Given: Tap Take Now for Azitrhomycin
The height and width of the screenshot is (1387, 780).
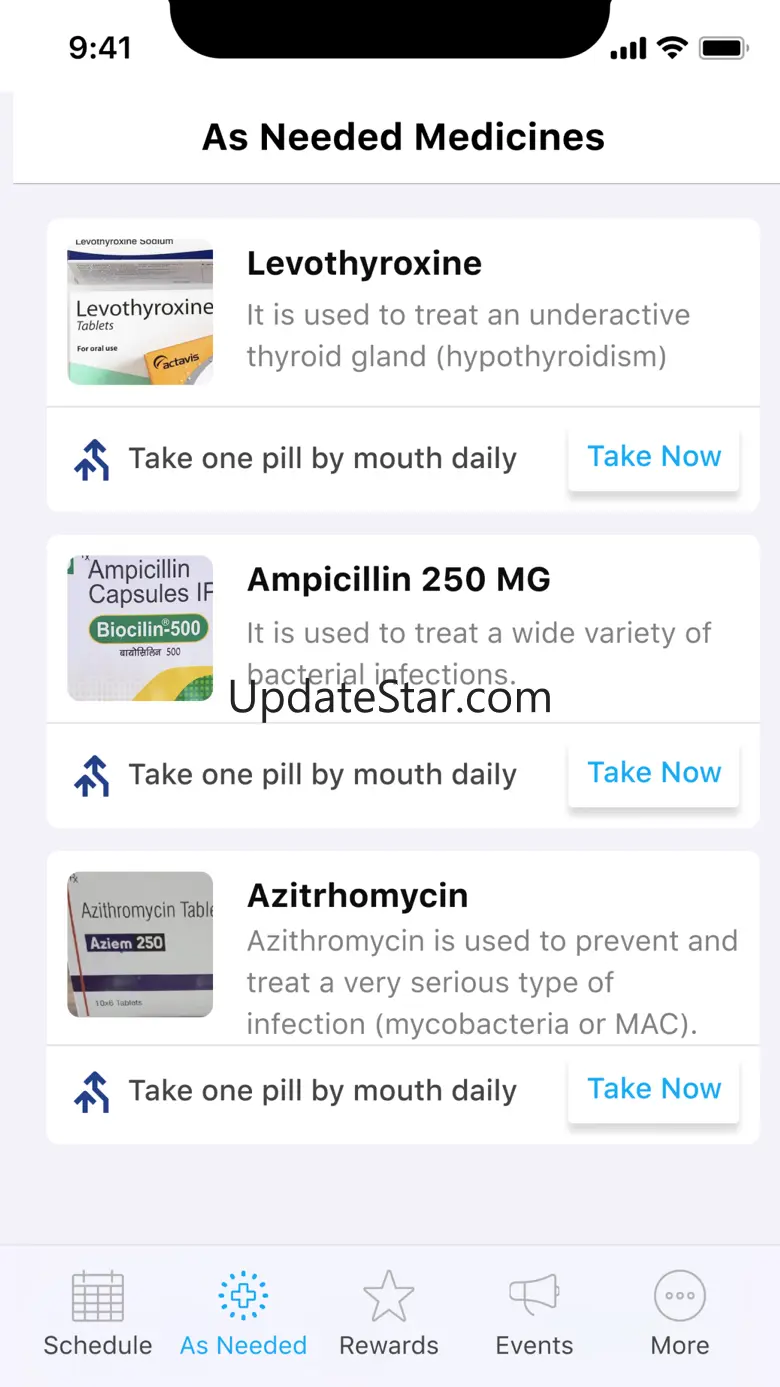Looking at the screenshot, I should click(x=654, y=1089).
